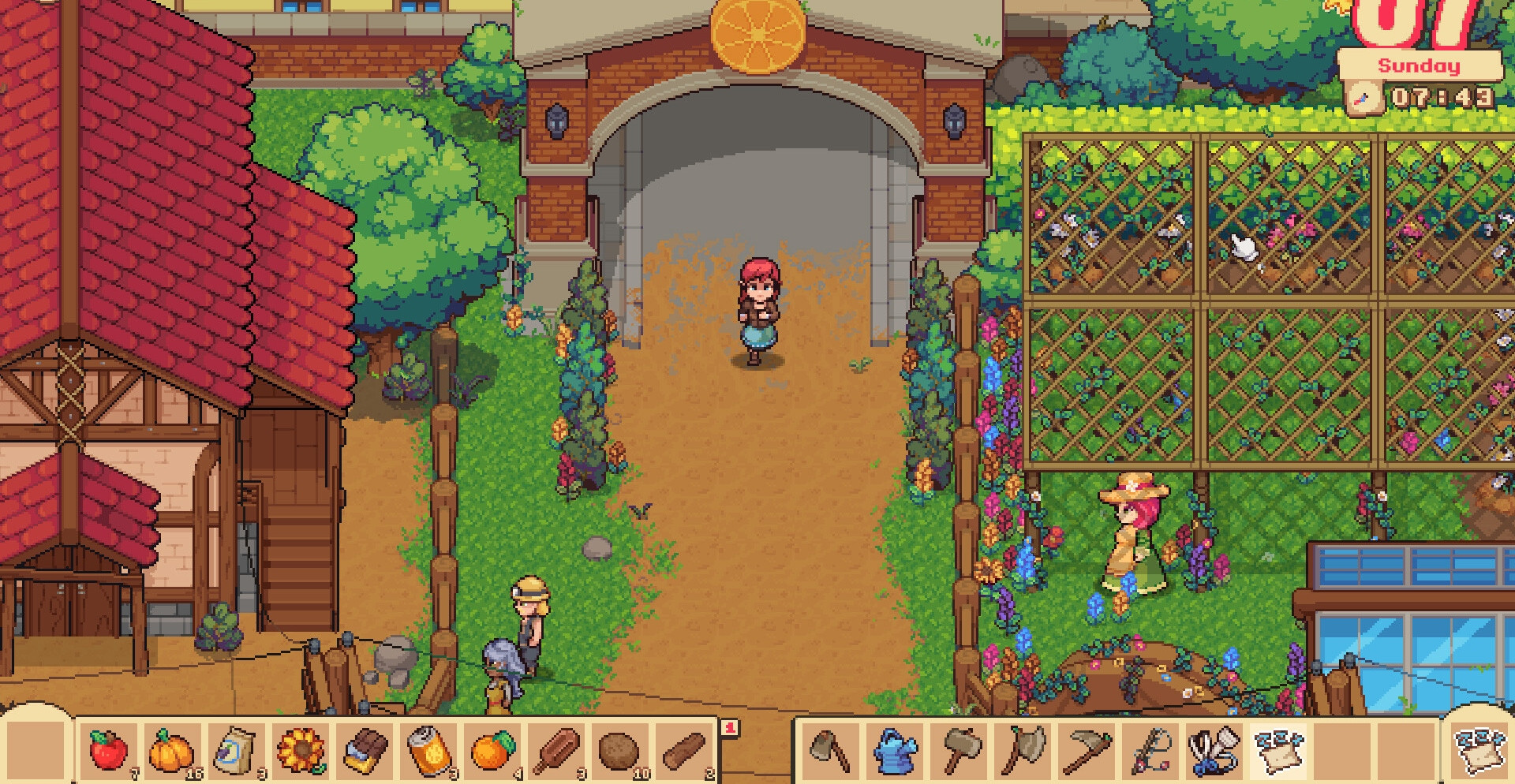Select the wood log item
1515x784 pixels.
(683, 750)
